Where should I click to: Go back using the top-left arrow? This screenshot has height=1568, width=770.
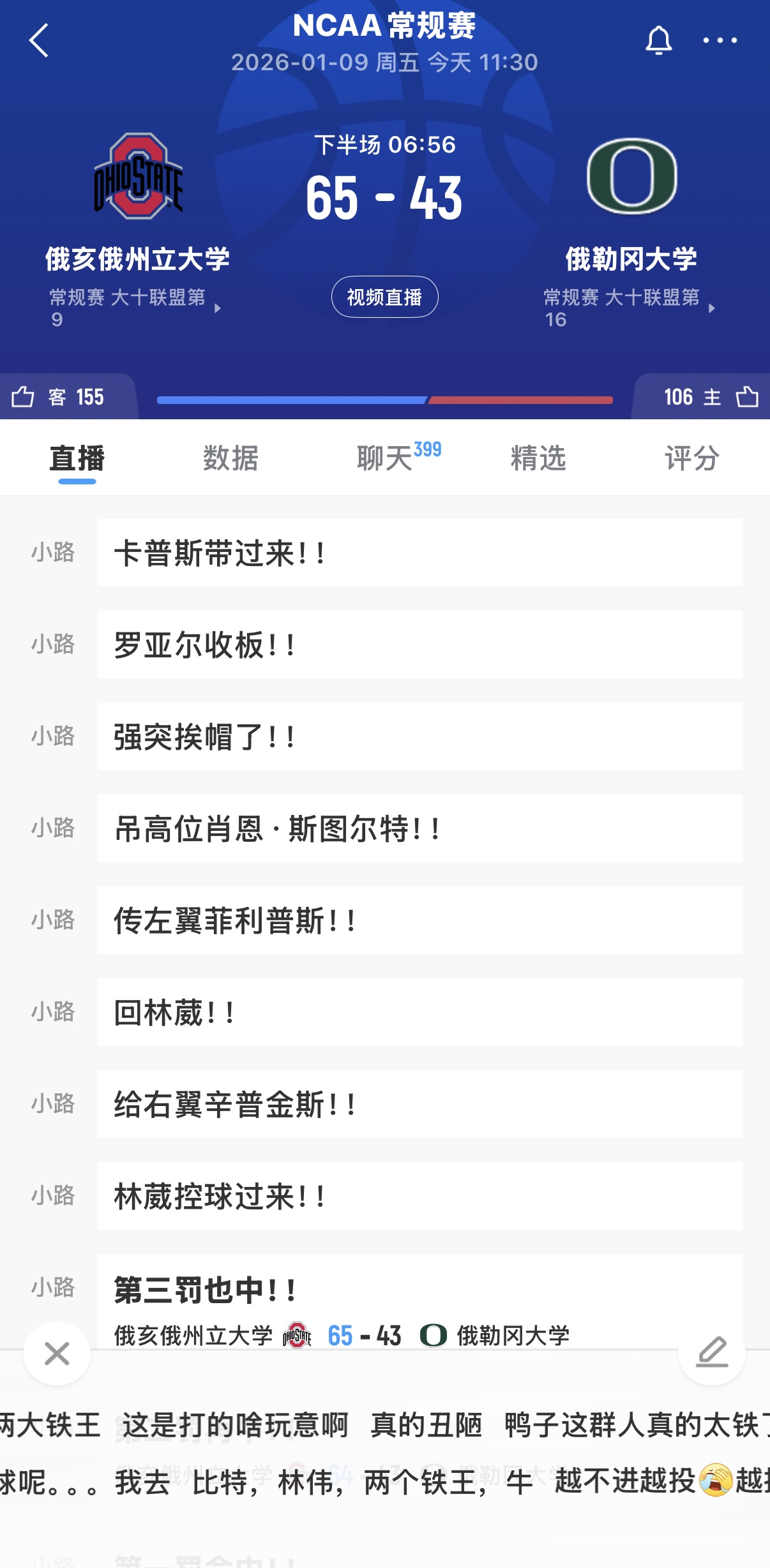[x=39, y=41]
